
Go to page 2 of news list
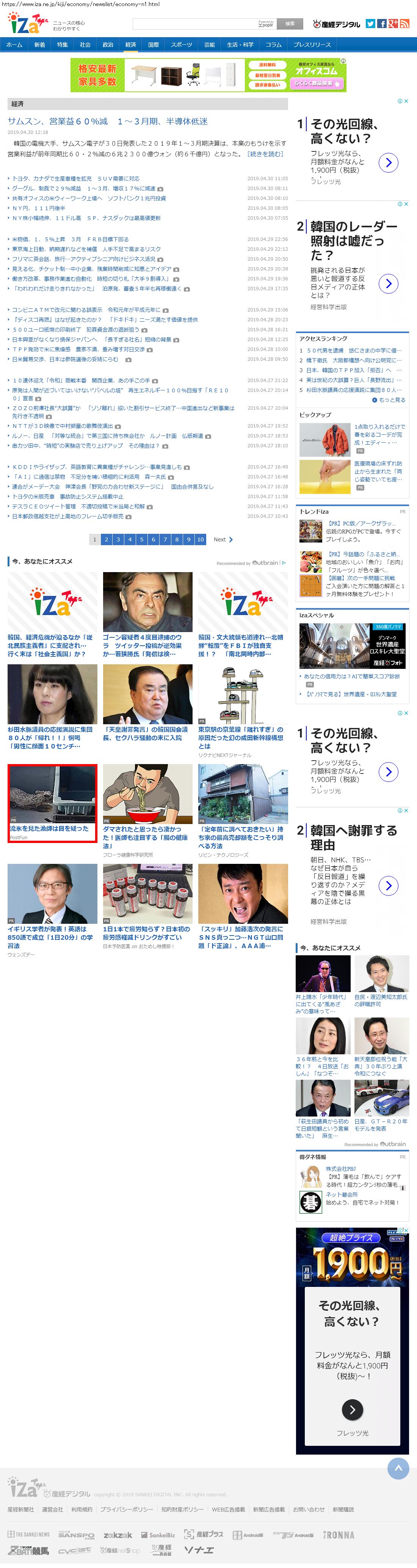pos(107,539)
